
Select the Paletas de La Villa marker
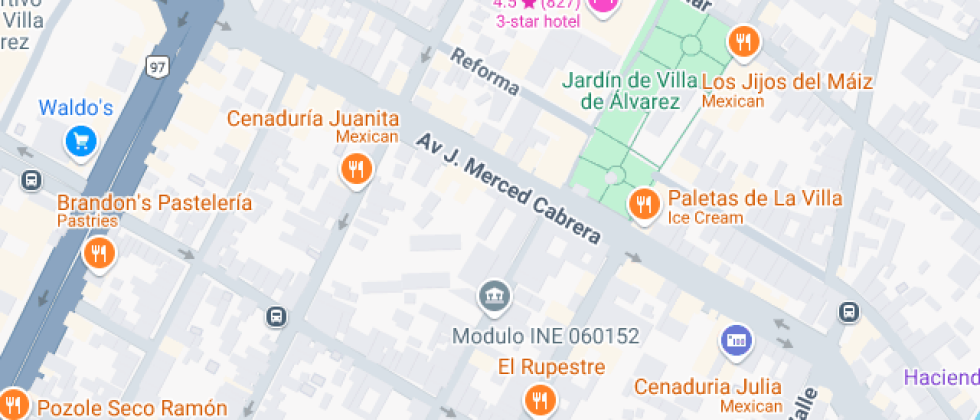tap(644, 204)
